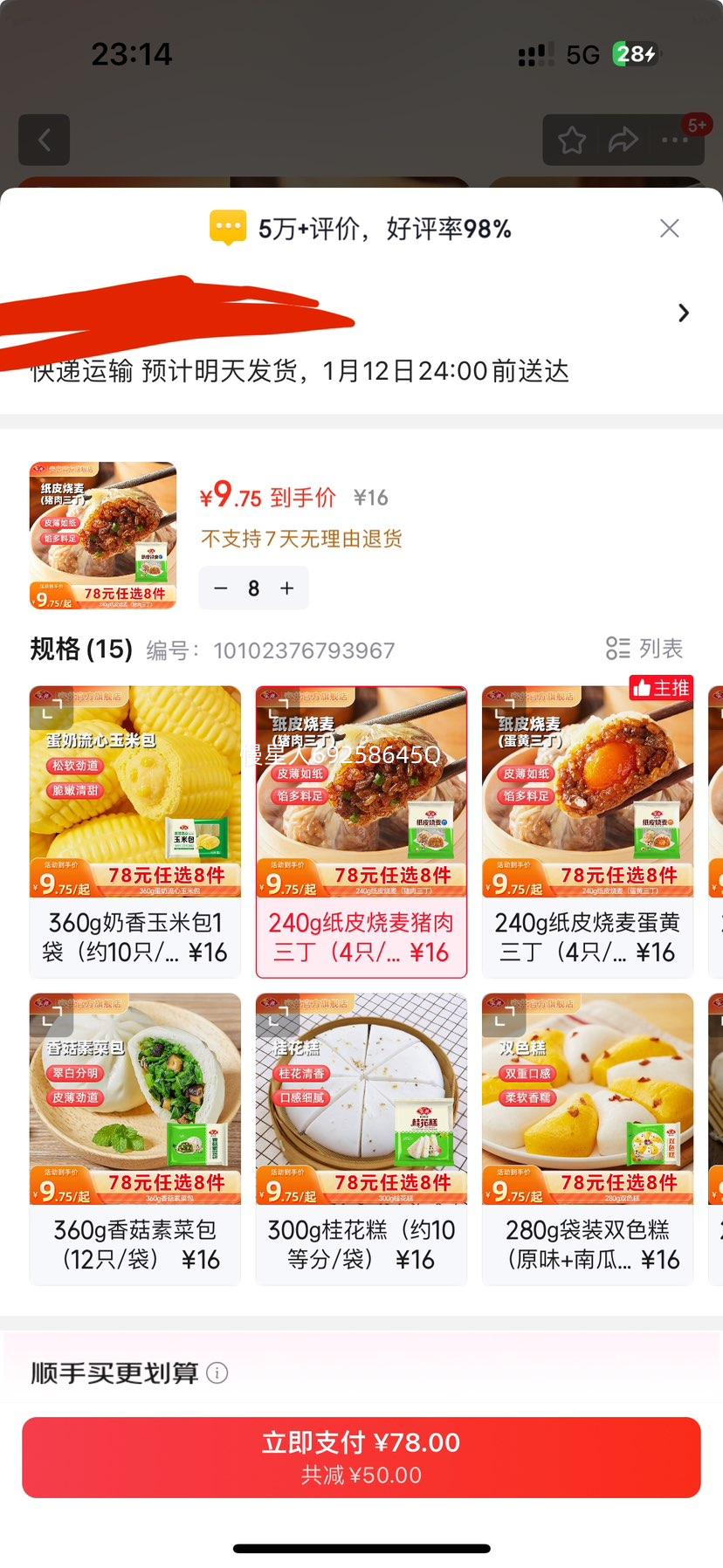This screenshot has height=1568, width=723.
Task: Tap the 不支持7天无理由退货 notice link
Action: tap(300, 540)
